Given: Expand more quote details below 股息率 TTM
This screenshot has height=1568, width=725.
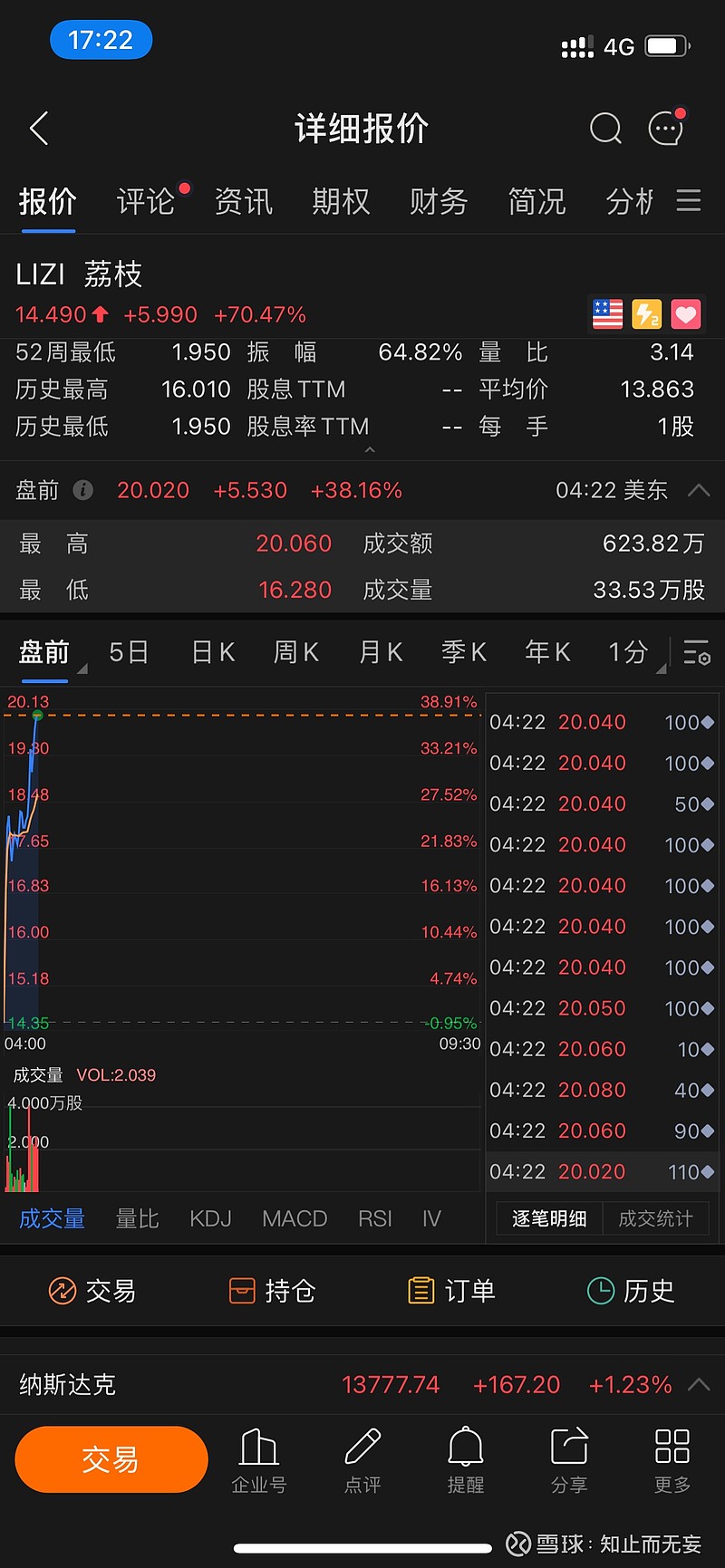Looking at the screenshot, I should tap(370, 448).
